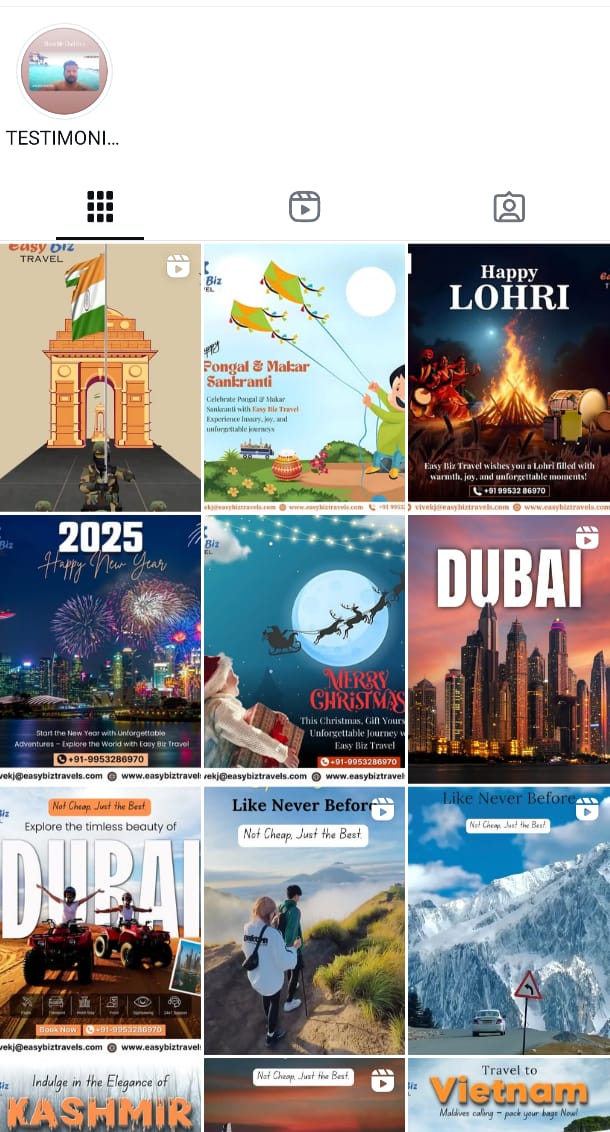The height and width of the screenshot is (1132, 610).
Task: Open the Merry Christmas post
Action: (x=305, y=649)
